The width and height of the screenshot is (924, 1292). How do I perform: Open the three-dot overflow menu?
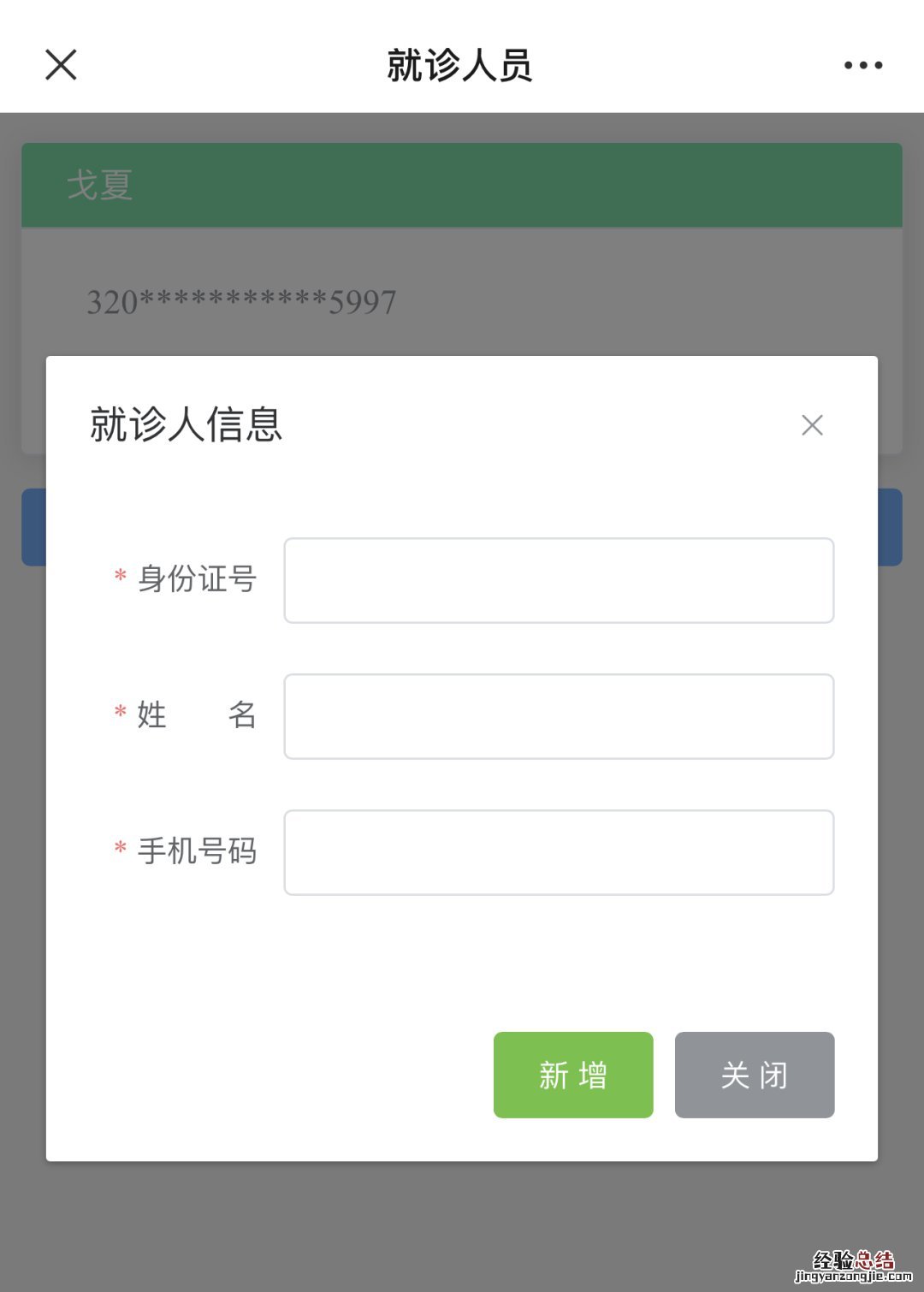[862, 65]
